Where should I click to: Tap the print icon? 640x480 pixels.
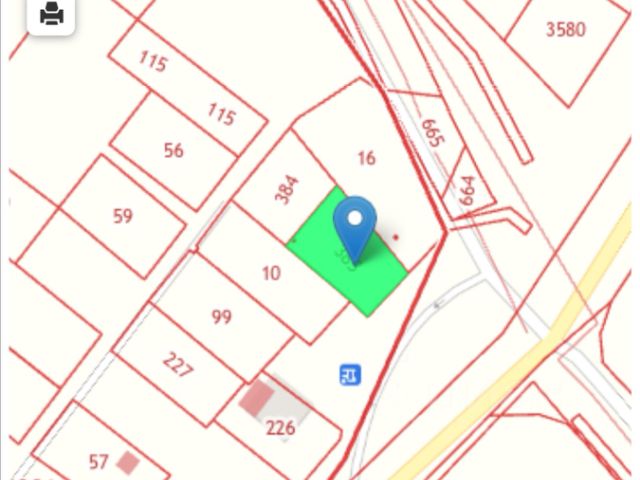52,14
